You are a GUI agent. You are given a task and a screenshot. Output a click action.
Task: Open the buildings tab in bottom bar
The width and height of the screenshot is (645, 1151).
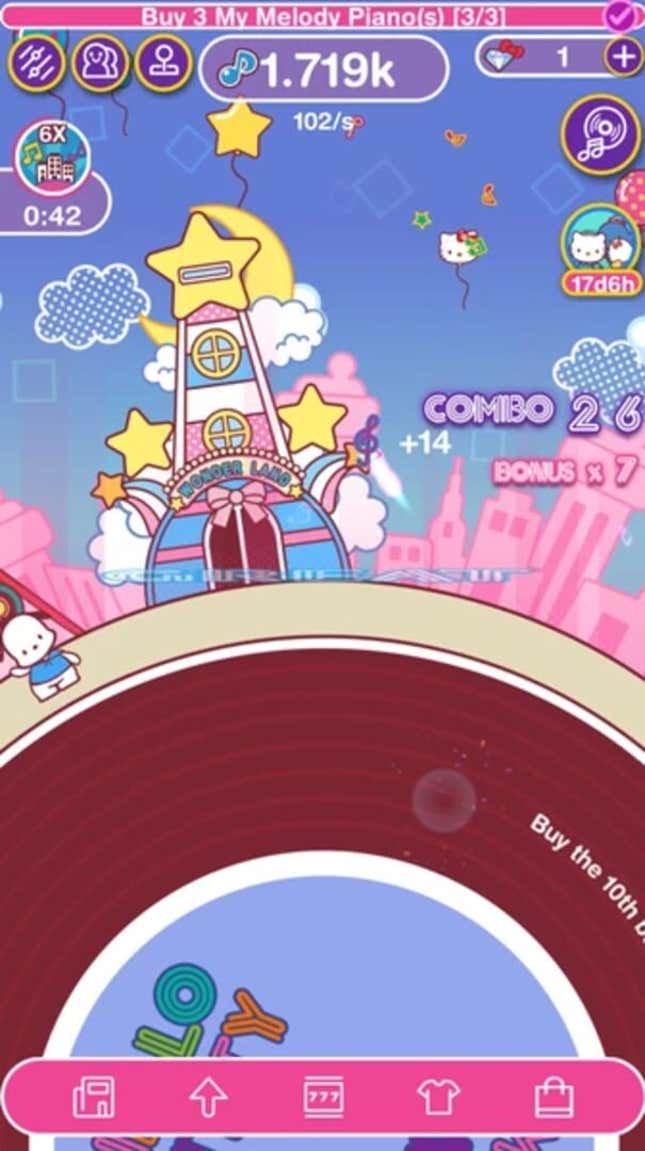93,1097
